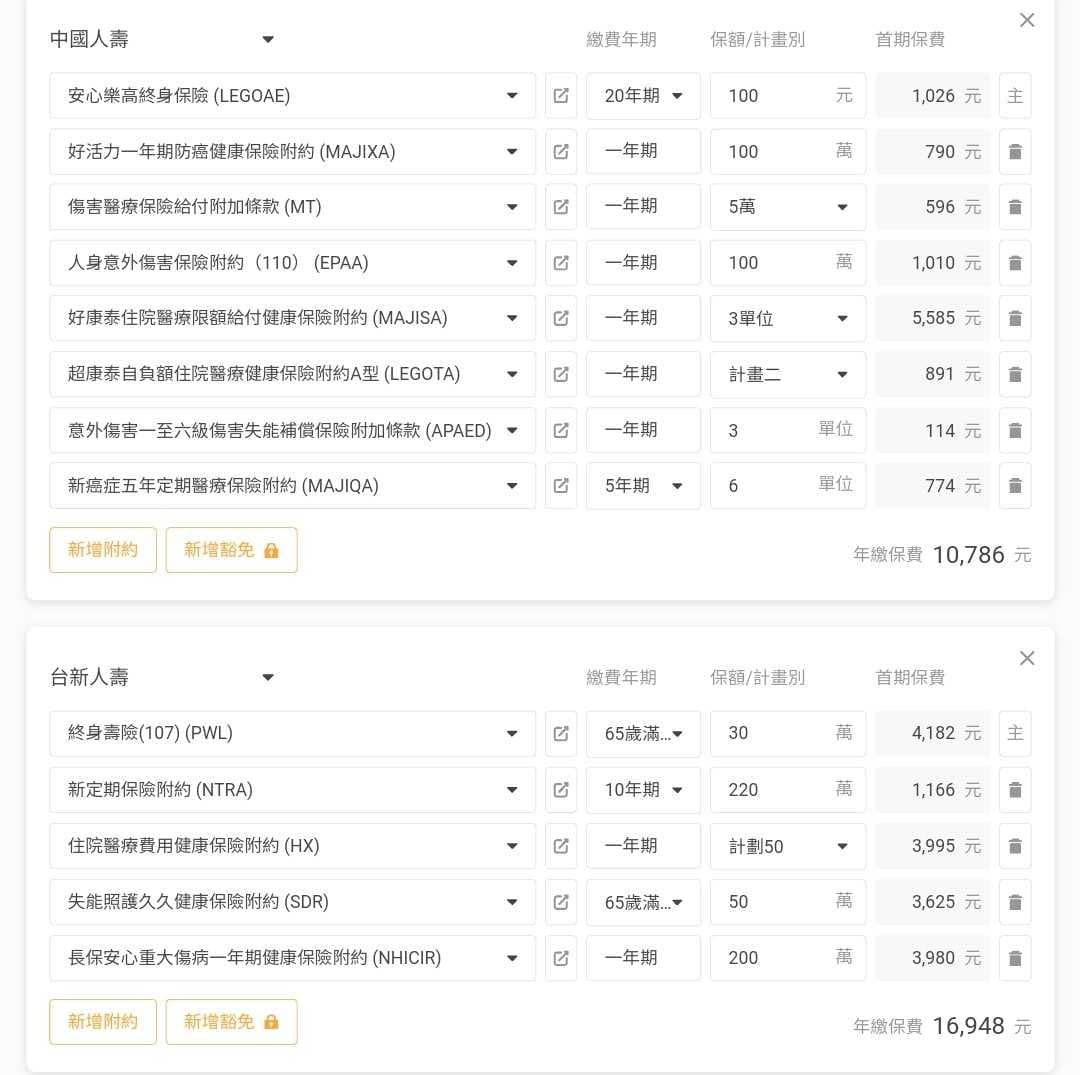
Task: Close the 台新人壽 policy card
Action: tap(1027, 658)
